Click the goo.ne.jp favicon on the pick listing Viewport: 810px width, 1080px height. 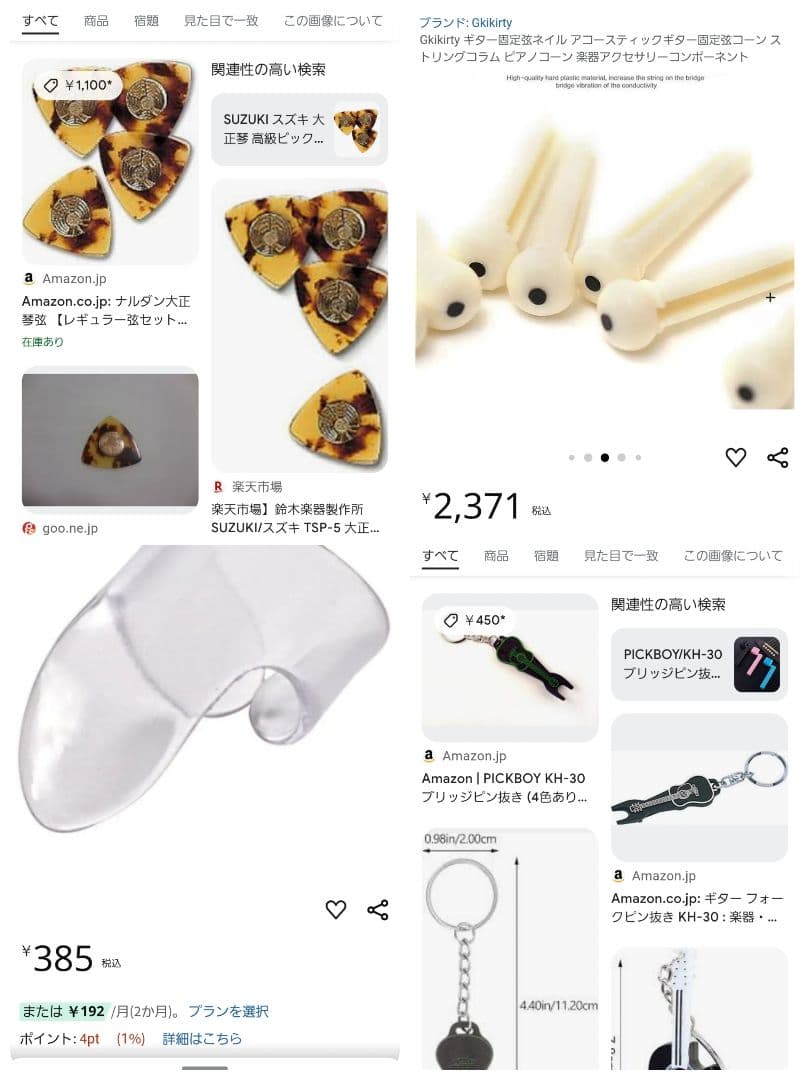(27, 527)
